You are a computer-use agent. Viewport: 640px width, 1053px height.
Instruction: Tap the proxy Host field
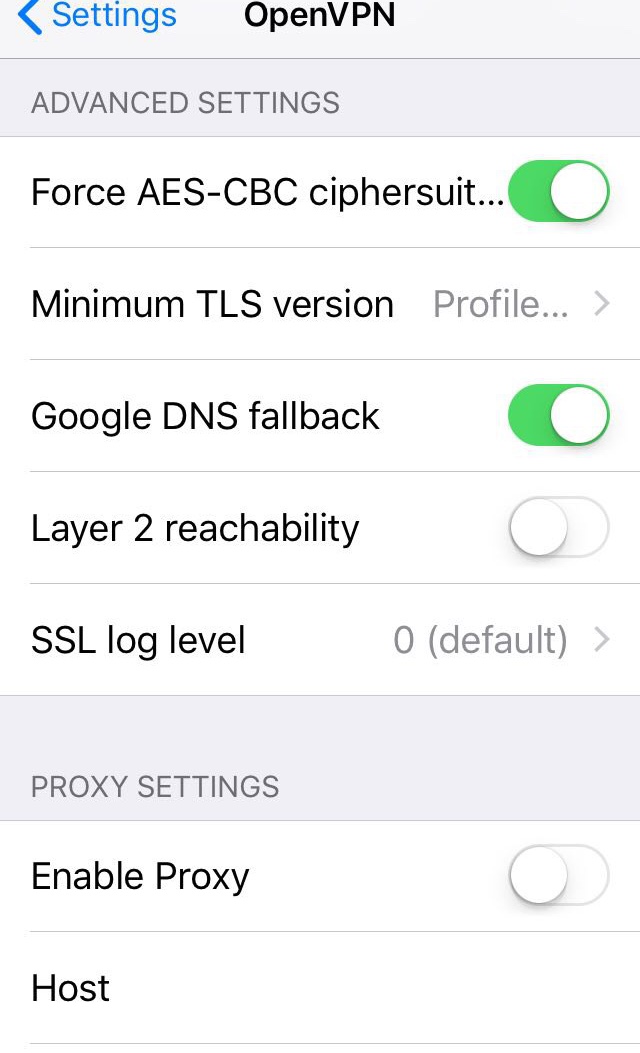coord(320,988)
